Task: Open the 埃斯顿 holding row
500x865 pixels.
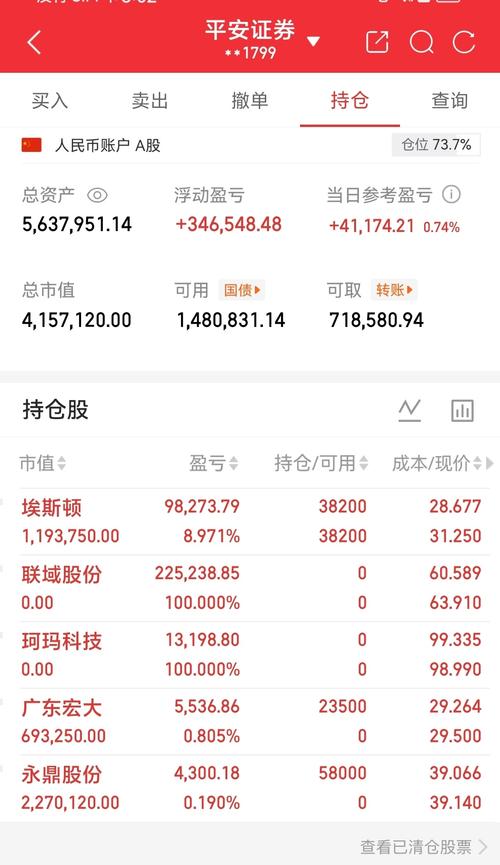Action: coord(250,521)
